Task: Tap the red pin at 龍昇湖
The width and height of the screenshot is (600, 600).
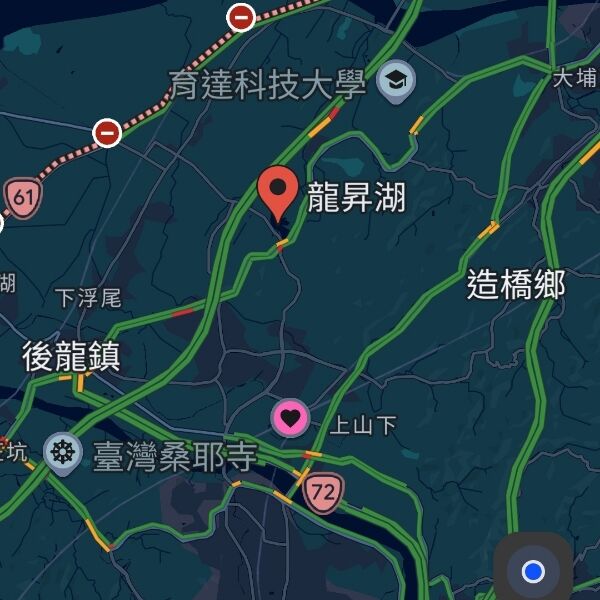Action: click(277, 191)
